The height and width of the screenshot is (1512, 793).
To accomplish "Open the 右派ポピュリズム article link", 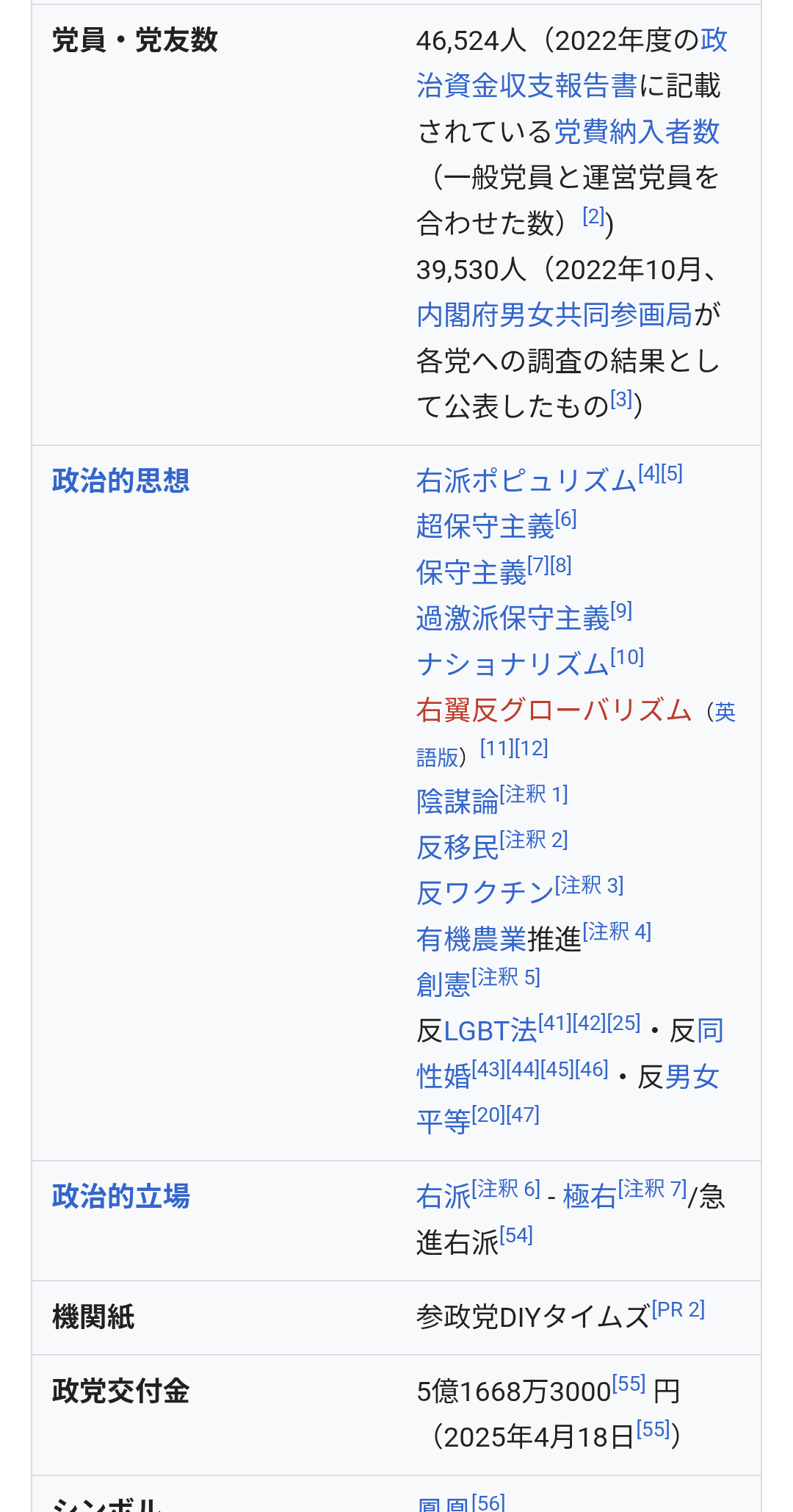I will (526, 482).
